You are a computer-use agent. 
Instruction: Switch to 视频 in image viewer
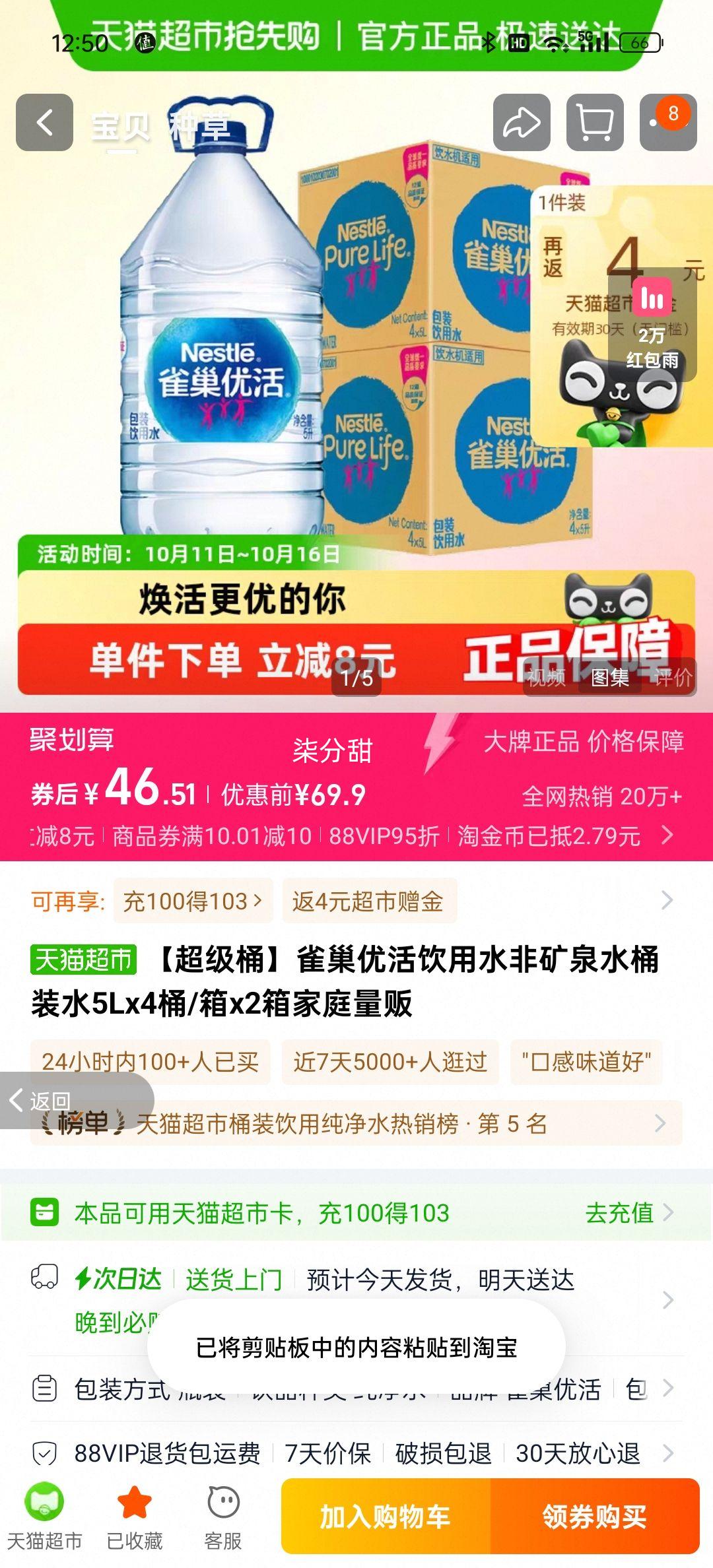click(x=547, y=678)
